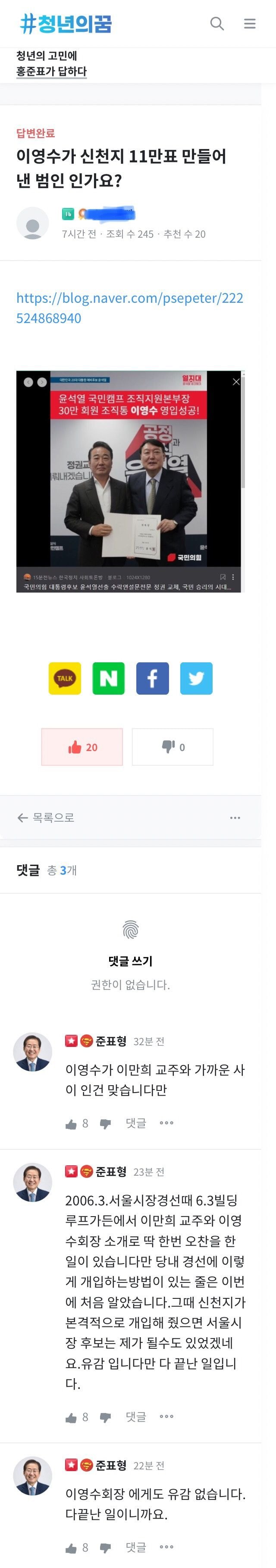The height and width of the screenshot is (1568, 276).
Task: Open the post author's profile avatar
Action: (32, 223)
